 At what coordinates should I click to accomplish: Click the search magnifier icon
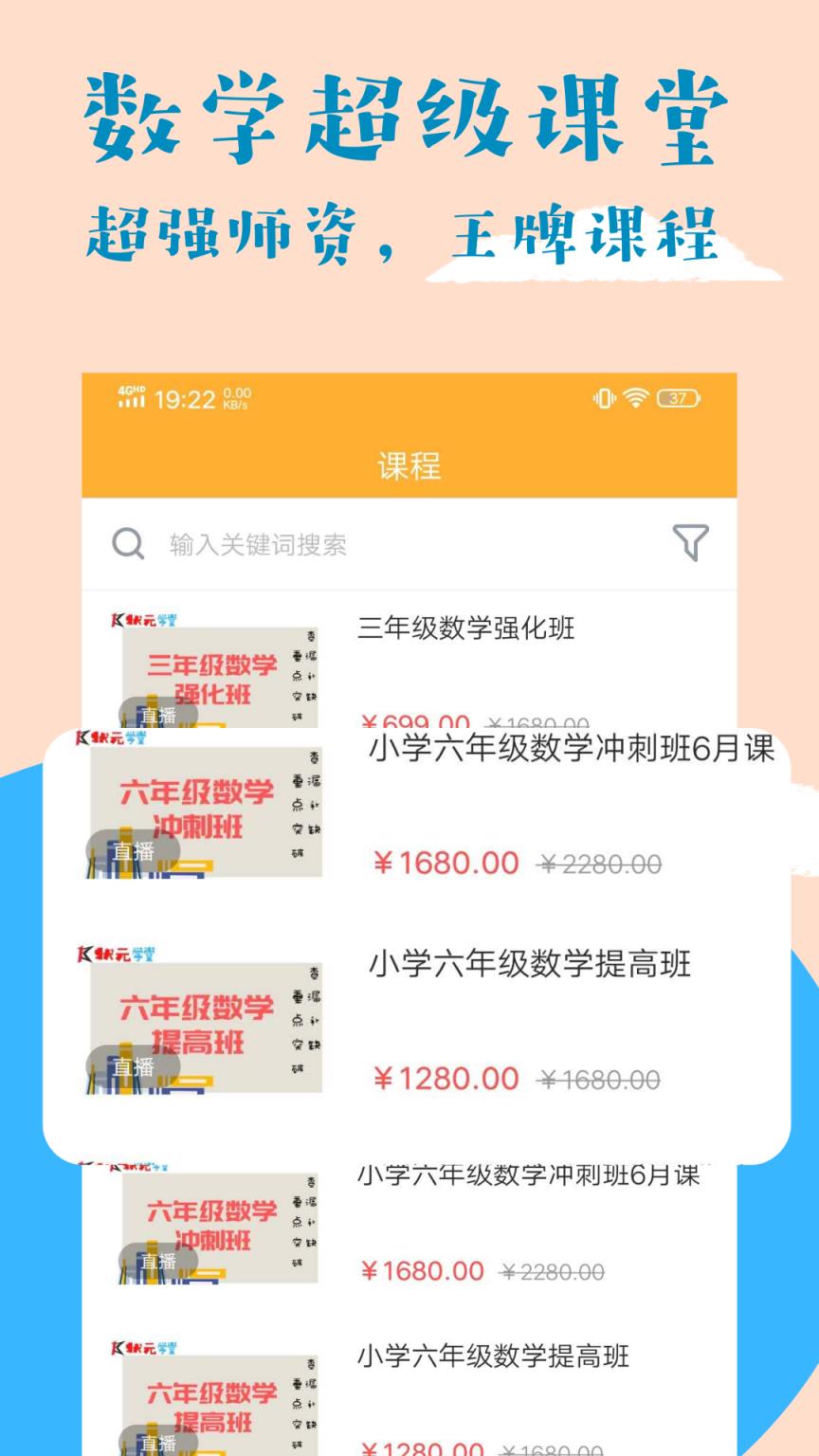tap(128, 543)
